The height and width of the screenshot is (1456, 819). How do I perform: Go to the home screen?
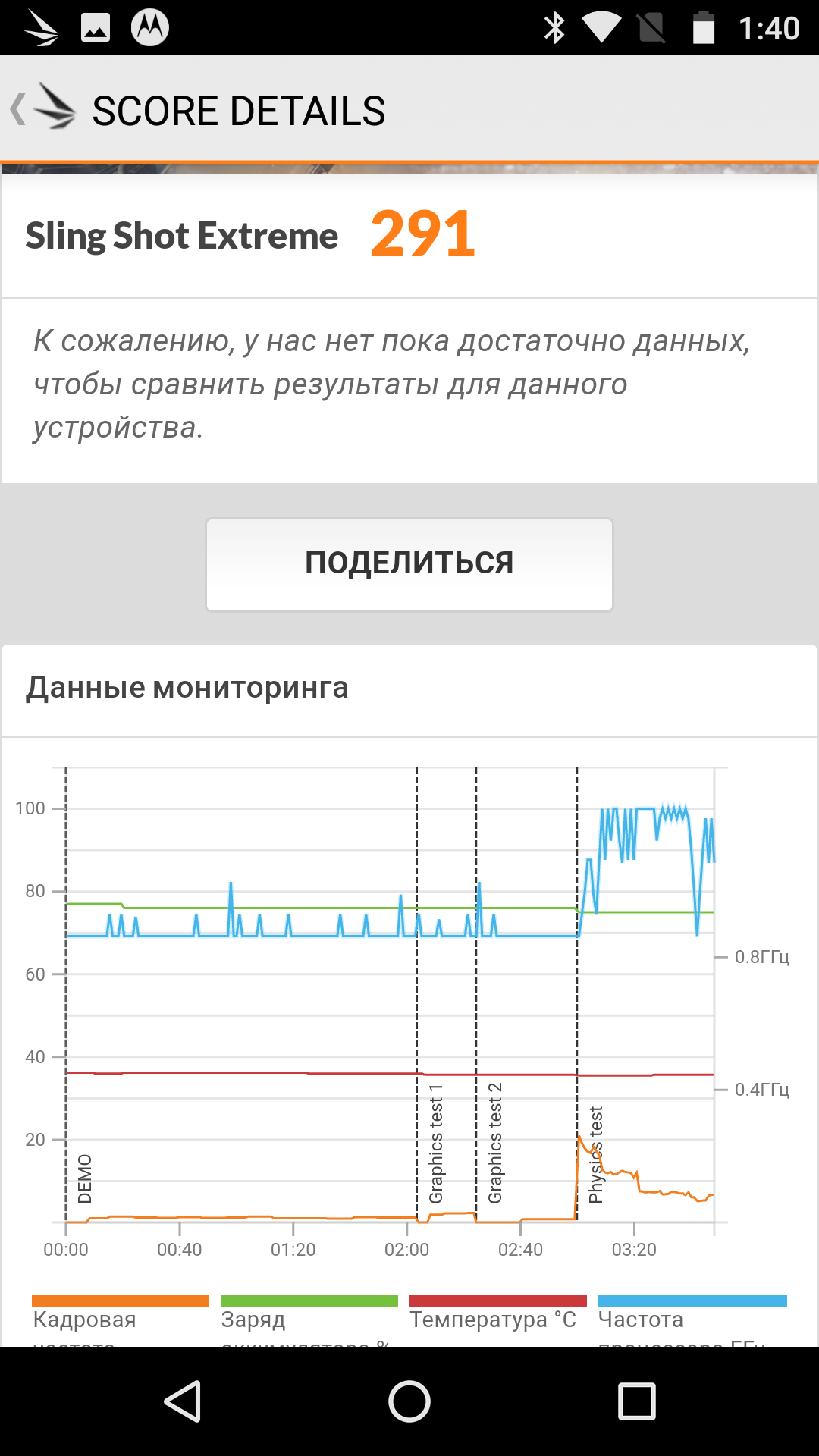(x=409, y=1401)
